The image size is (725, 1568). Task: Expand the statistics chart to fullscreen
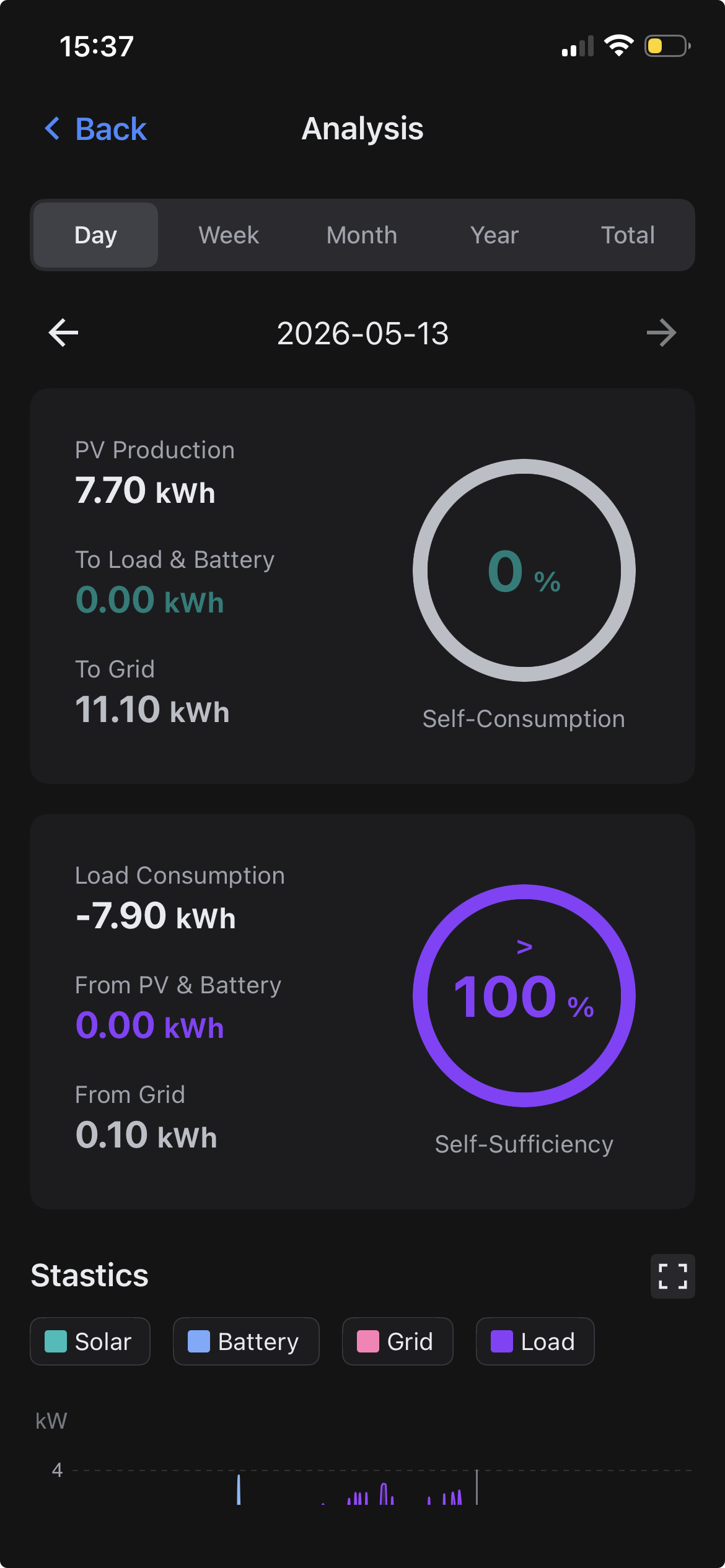pos(672,1276)
